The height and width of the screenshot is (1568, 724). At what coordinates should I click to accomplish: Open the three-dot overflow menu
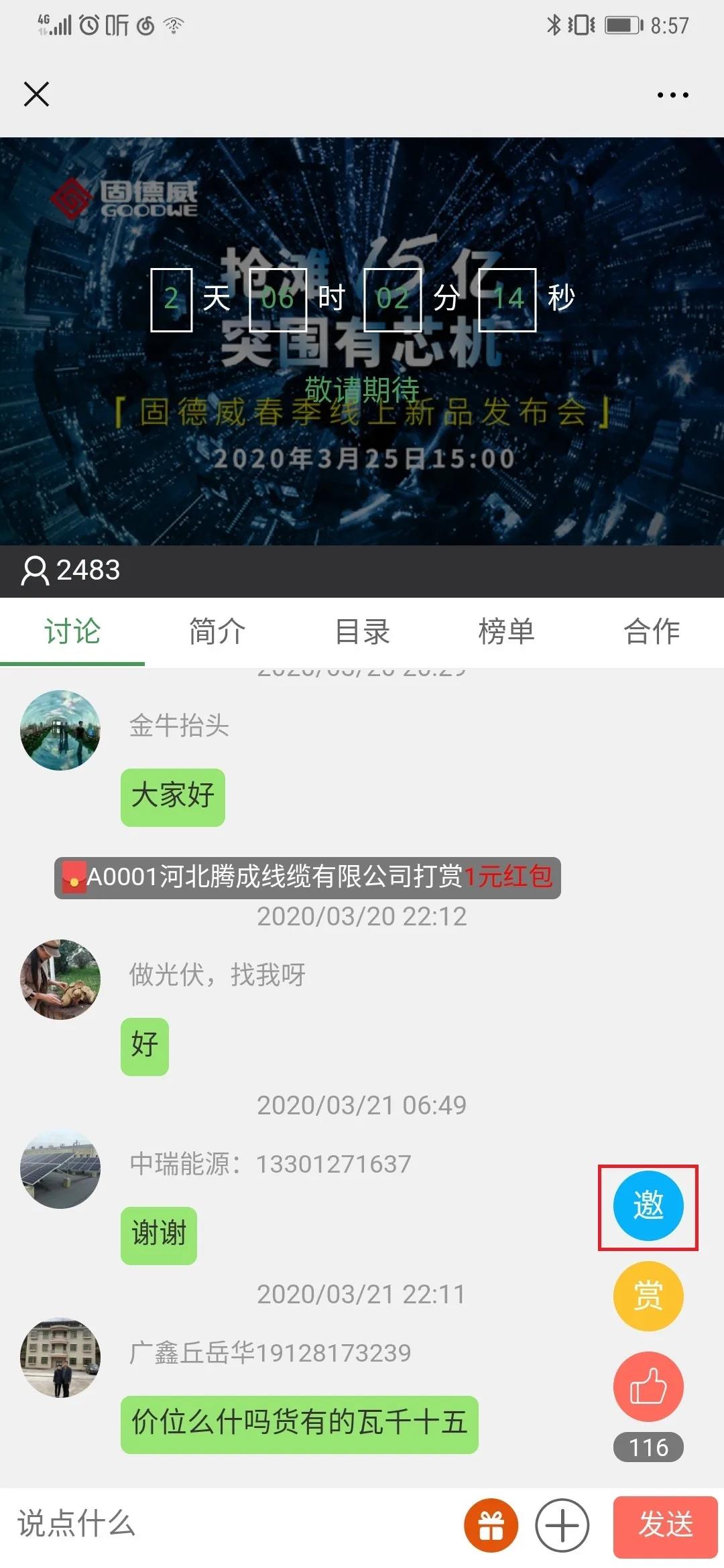click(x=672, y=95)
